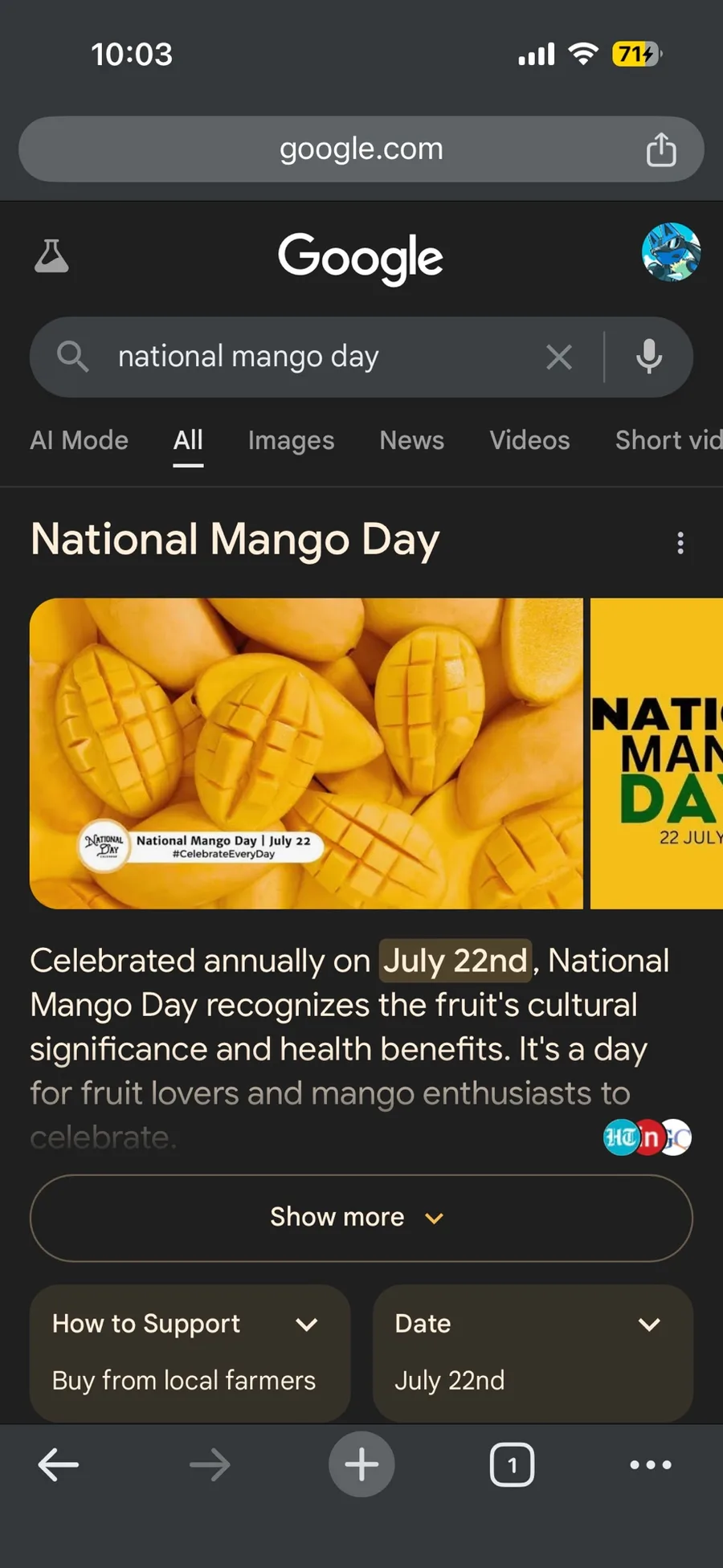Clear the search query text
The width and height of the screenshot is (723, 1568).
pos(559,357)
